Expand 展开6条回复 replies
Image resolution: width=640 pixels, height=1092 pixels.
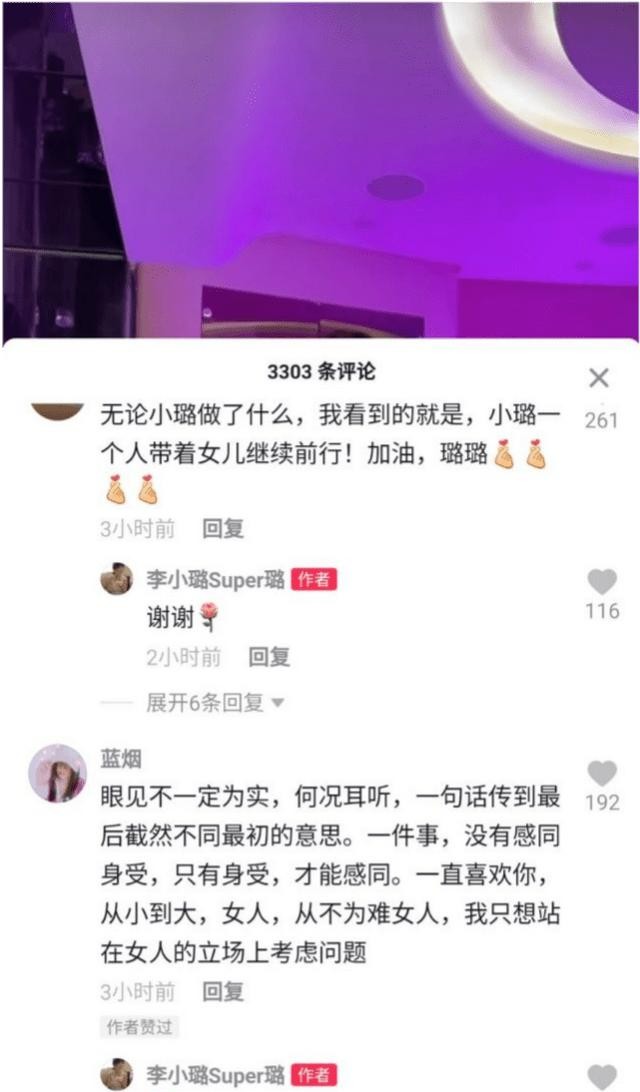[x=215, y=703]
